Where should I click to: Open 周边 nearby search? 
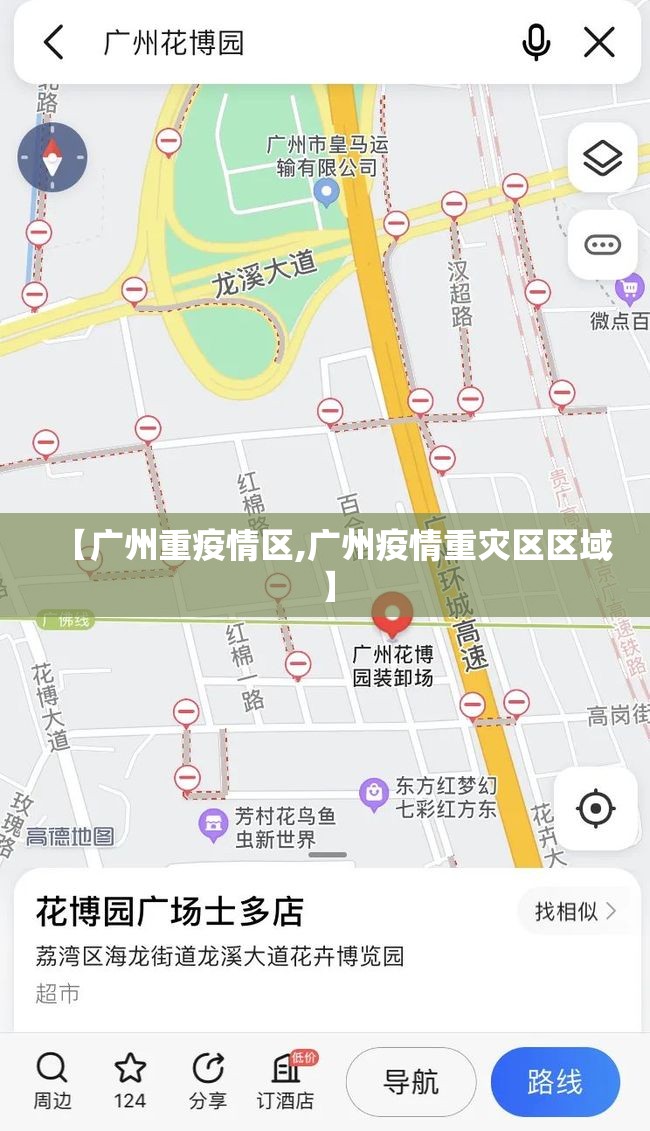pos(52,1081)
